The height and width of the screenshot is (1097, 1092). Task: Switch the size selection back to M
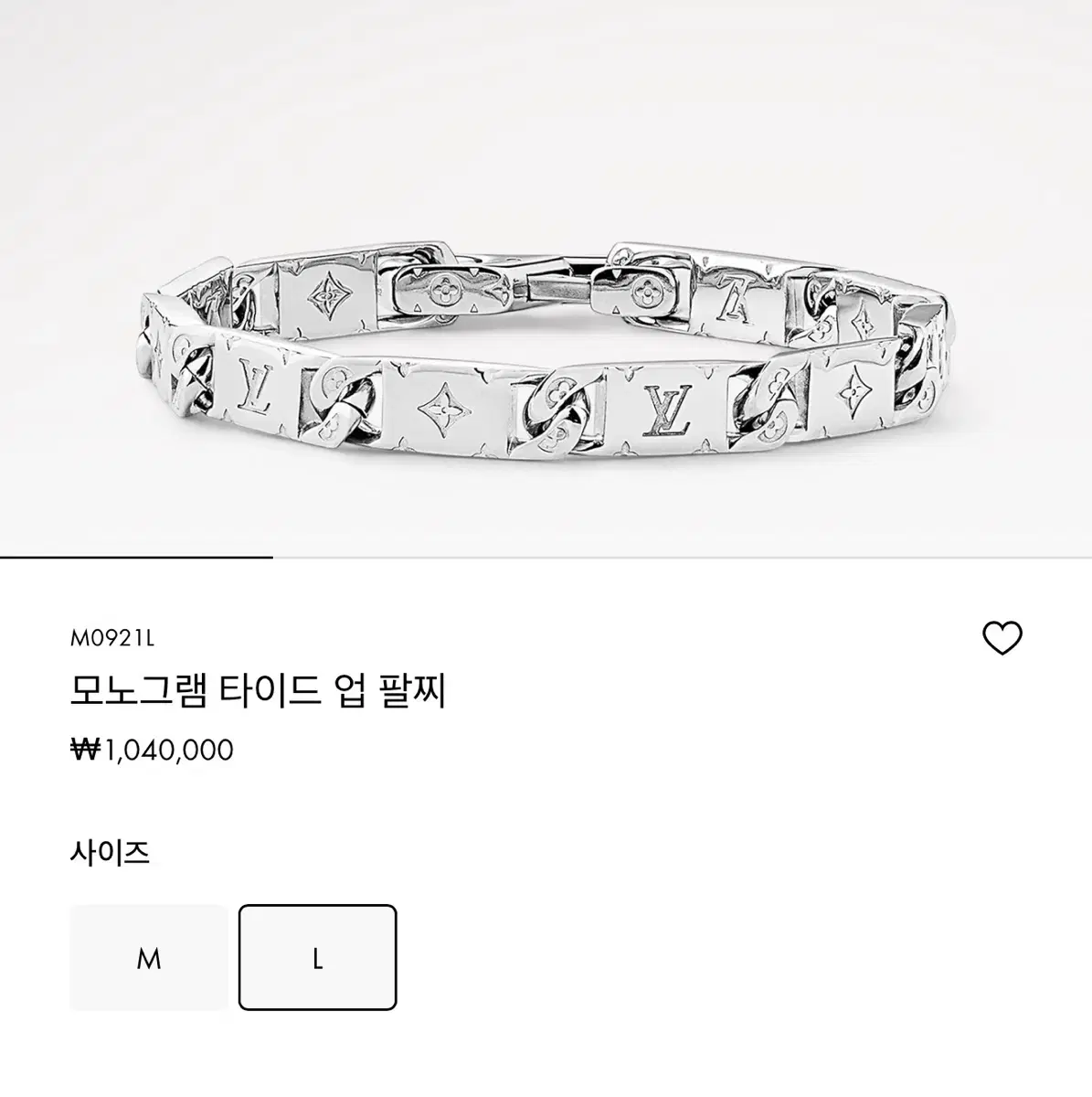click(x=149, y=960)
